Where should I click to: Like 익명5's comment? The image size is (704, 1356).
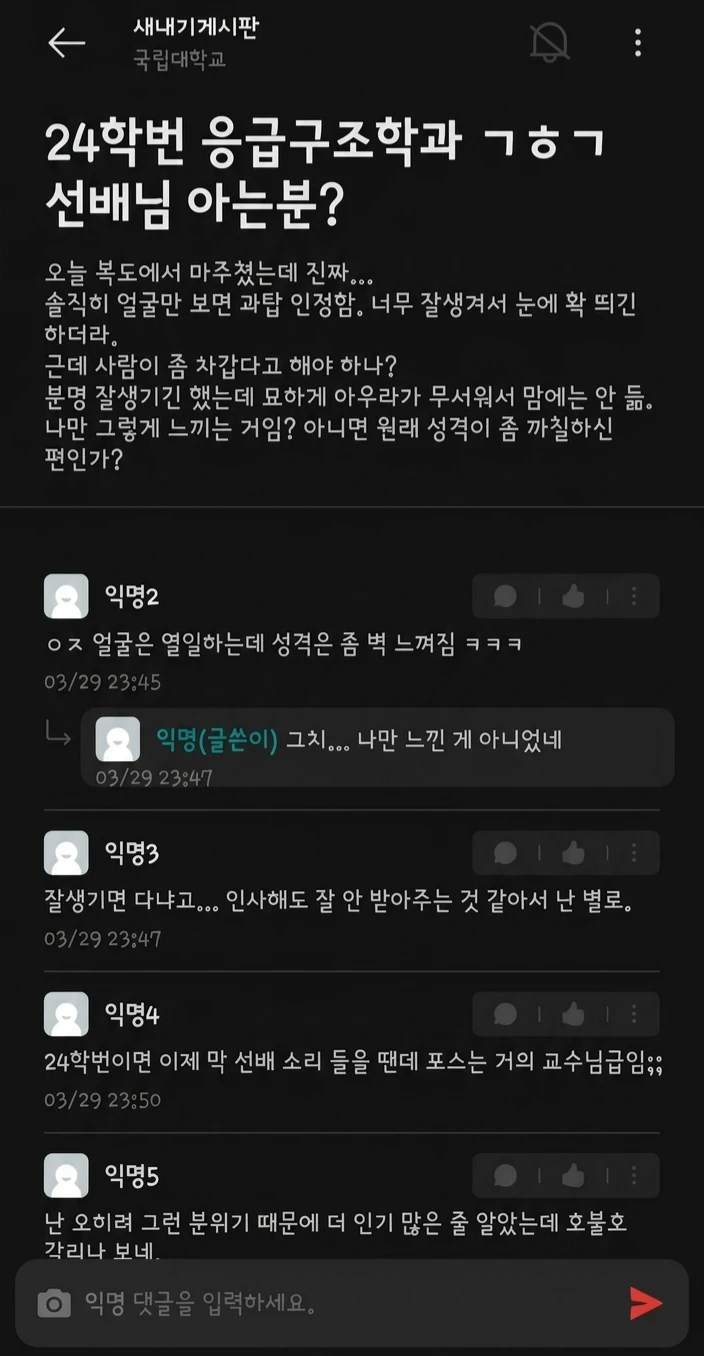pos(572,1176)
